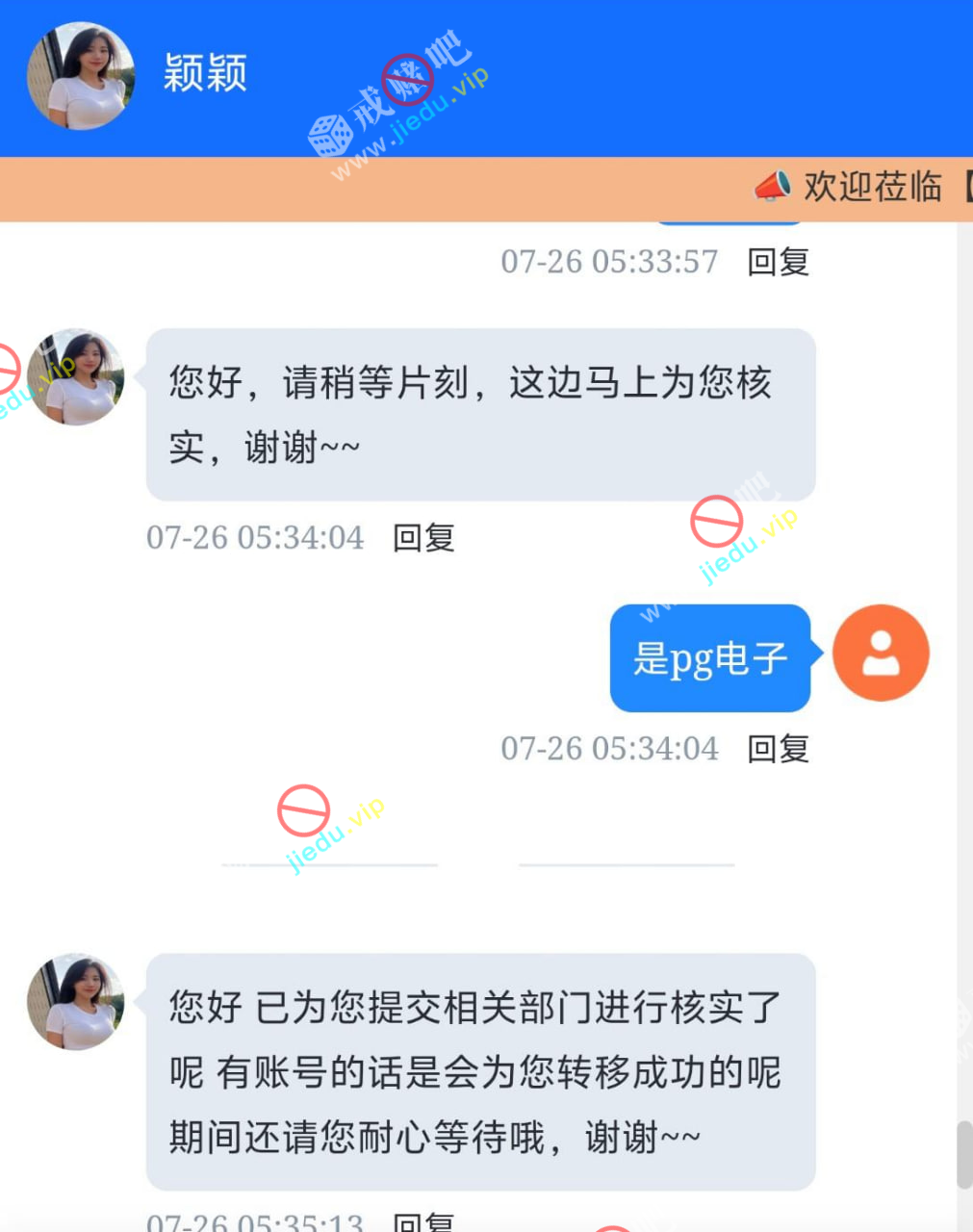The image size is (973, 1232).
Task: Reply to the agent's 请稍等片刻 message
Action: 423,537
